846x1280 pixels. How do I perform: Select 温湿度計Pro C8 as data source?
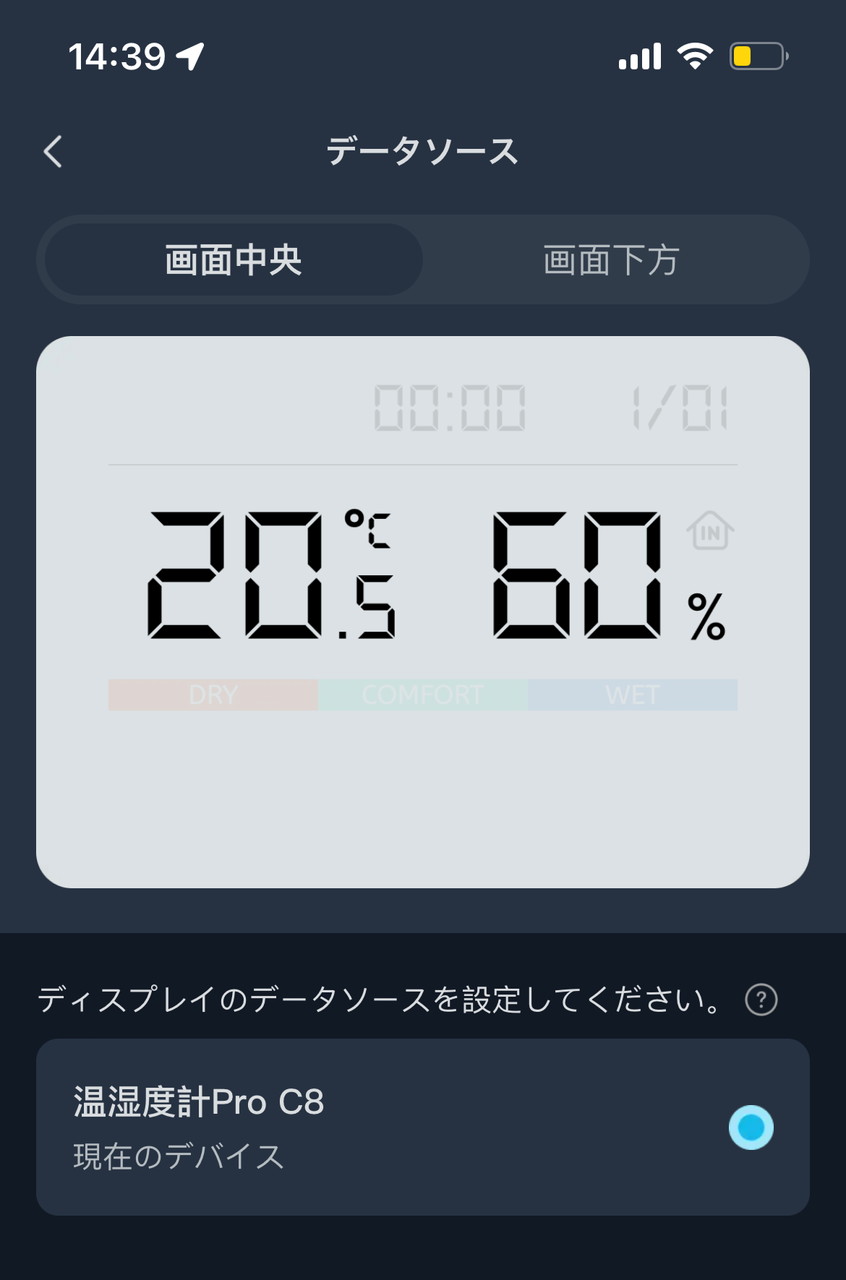tap(750, 1128)
